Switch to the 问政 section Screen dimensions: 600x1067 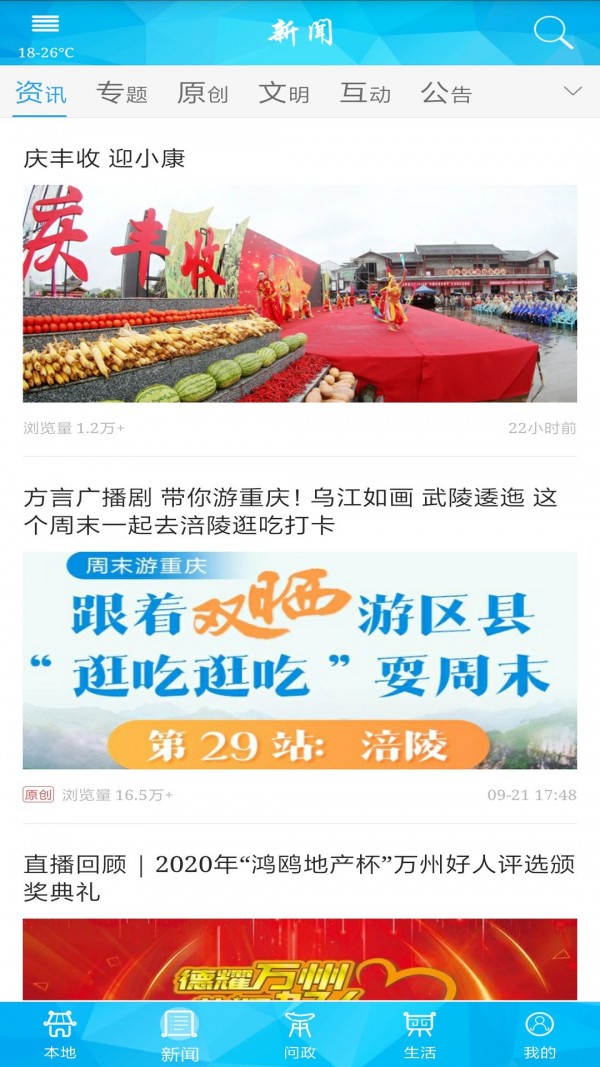pos(300,1034)
